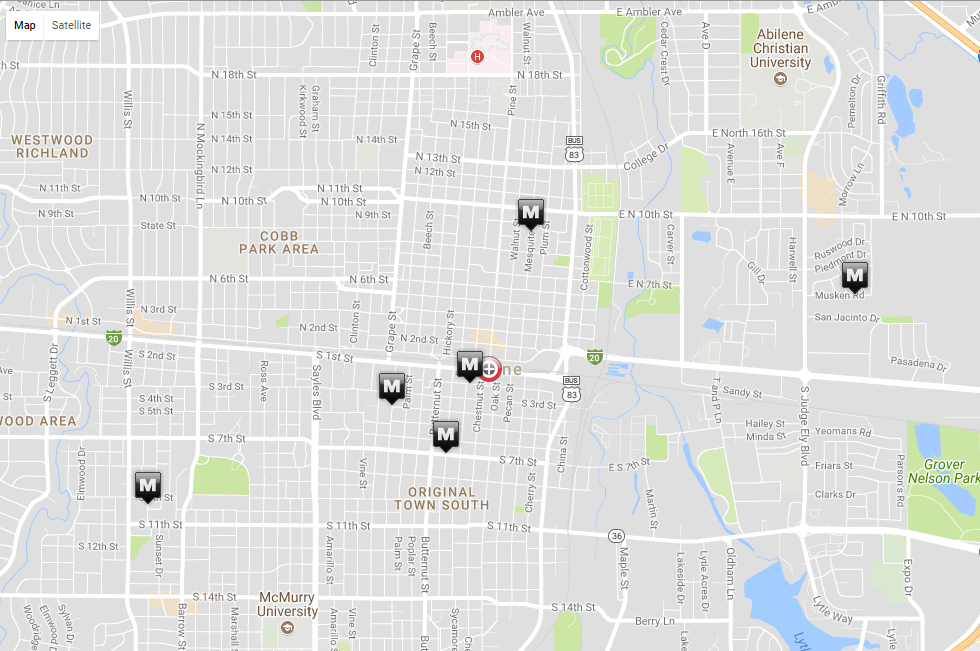The image size is (980, 651).
Task: Open the M marker near S 11th St
Action: click(148, 486)
